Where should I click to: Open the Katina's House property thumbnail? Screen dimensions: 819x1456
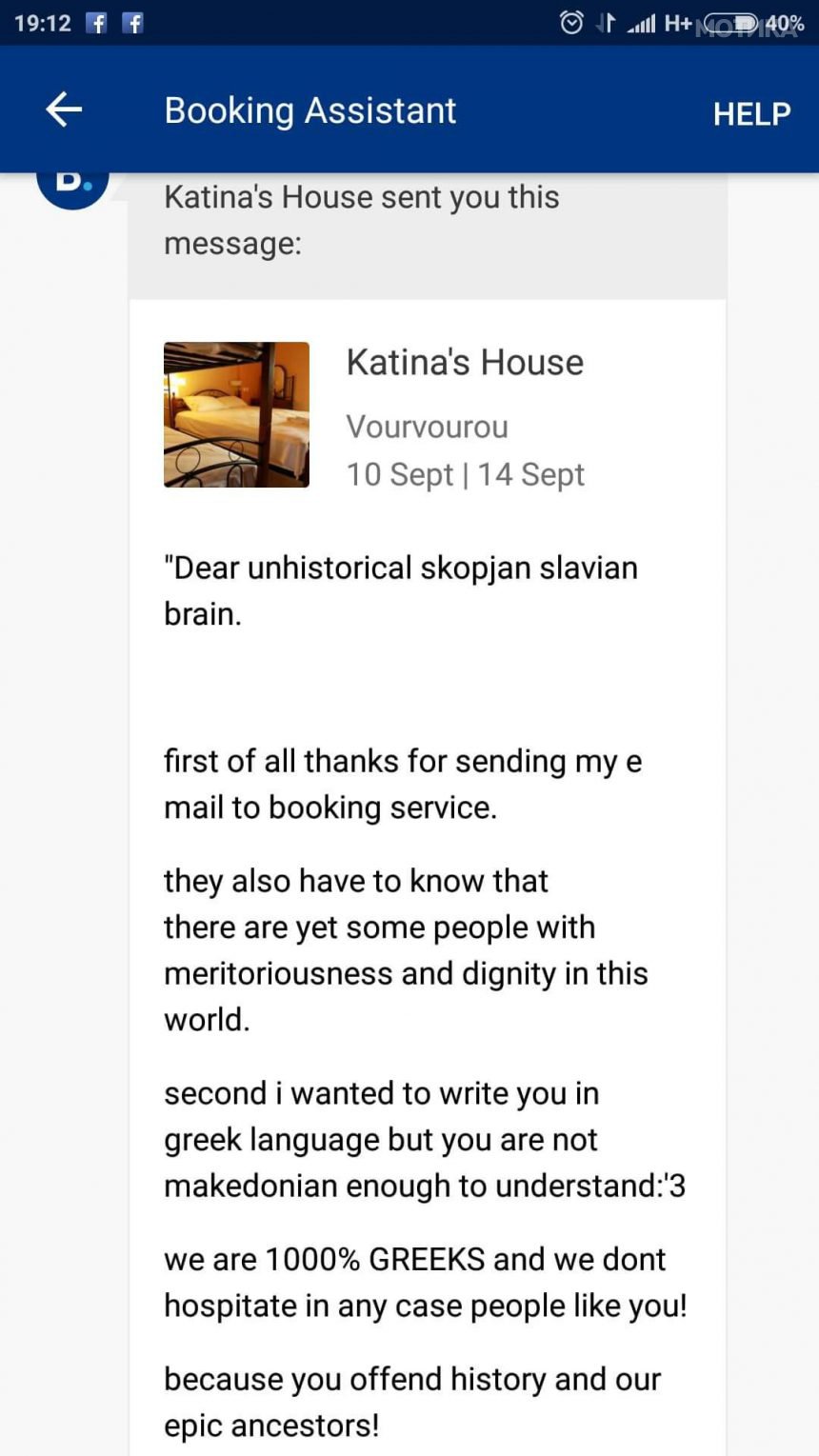pos(236,414)
